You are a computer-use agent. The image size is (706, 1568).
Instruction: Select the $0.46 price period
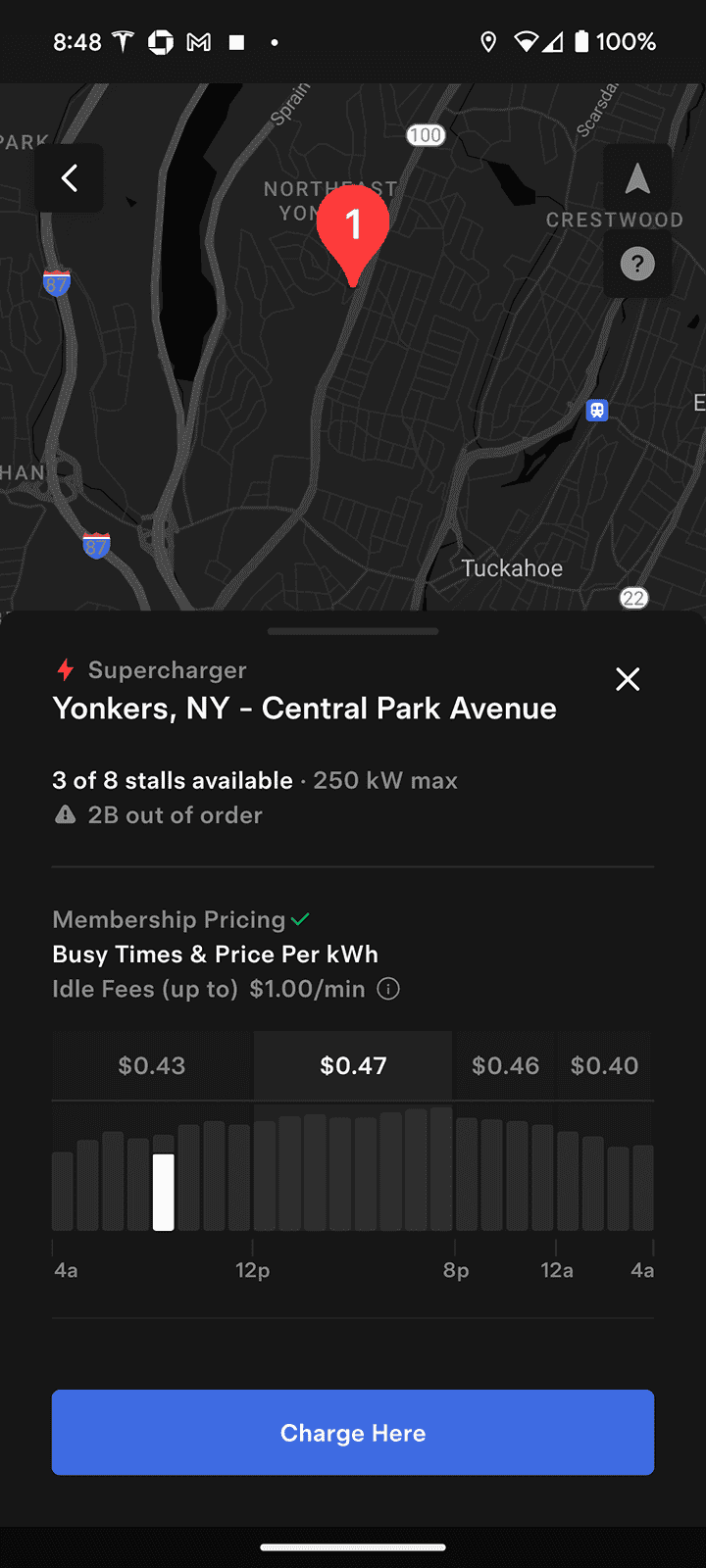[x=505, y=1065]
